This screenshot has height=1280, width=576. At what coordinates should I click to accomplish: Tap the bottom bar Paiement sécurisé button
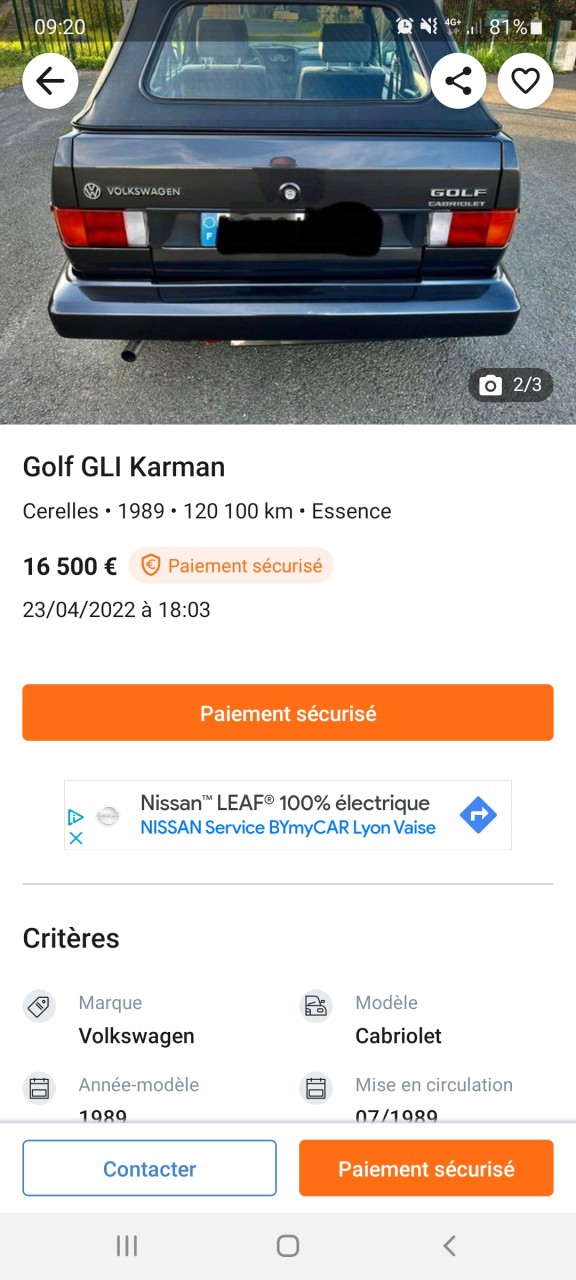pyautogui.click(x=426, y=1168)
